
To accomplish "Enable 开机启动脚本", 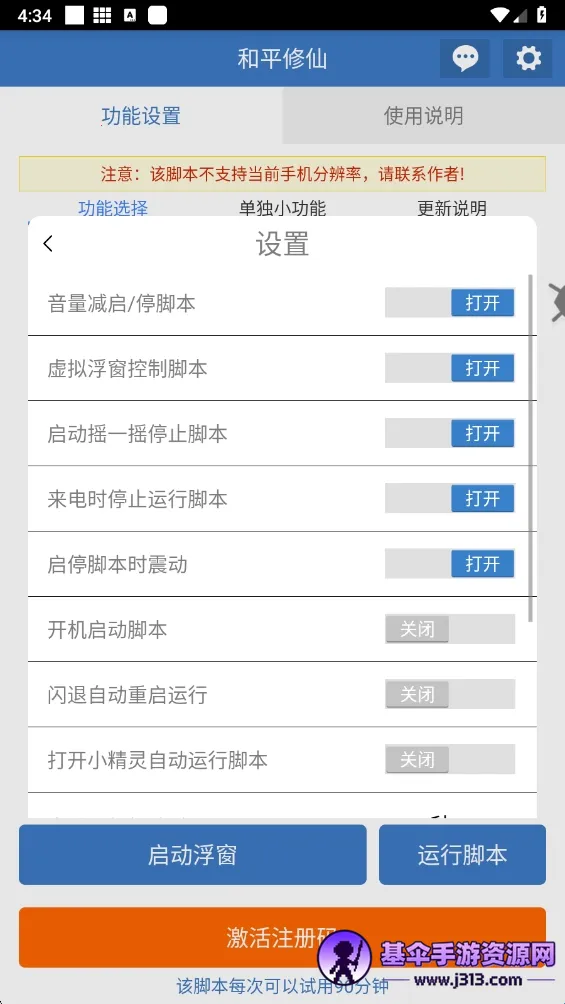I will (x=450, y=629).
